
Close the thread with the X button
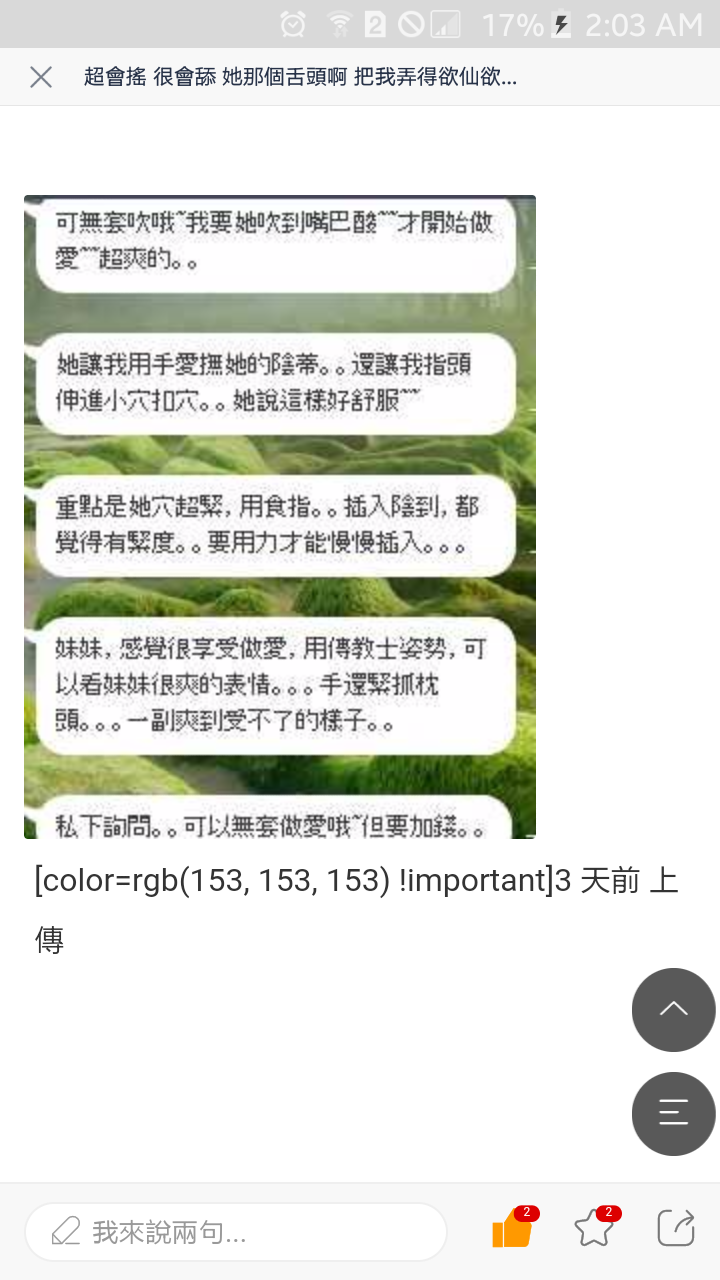pos(40,77)
